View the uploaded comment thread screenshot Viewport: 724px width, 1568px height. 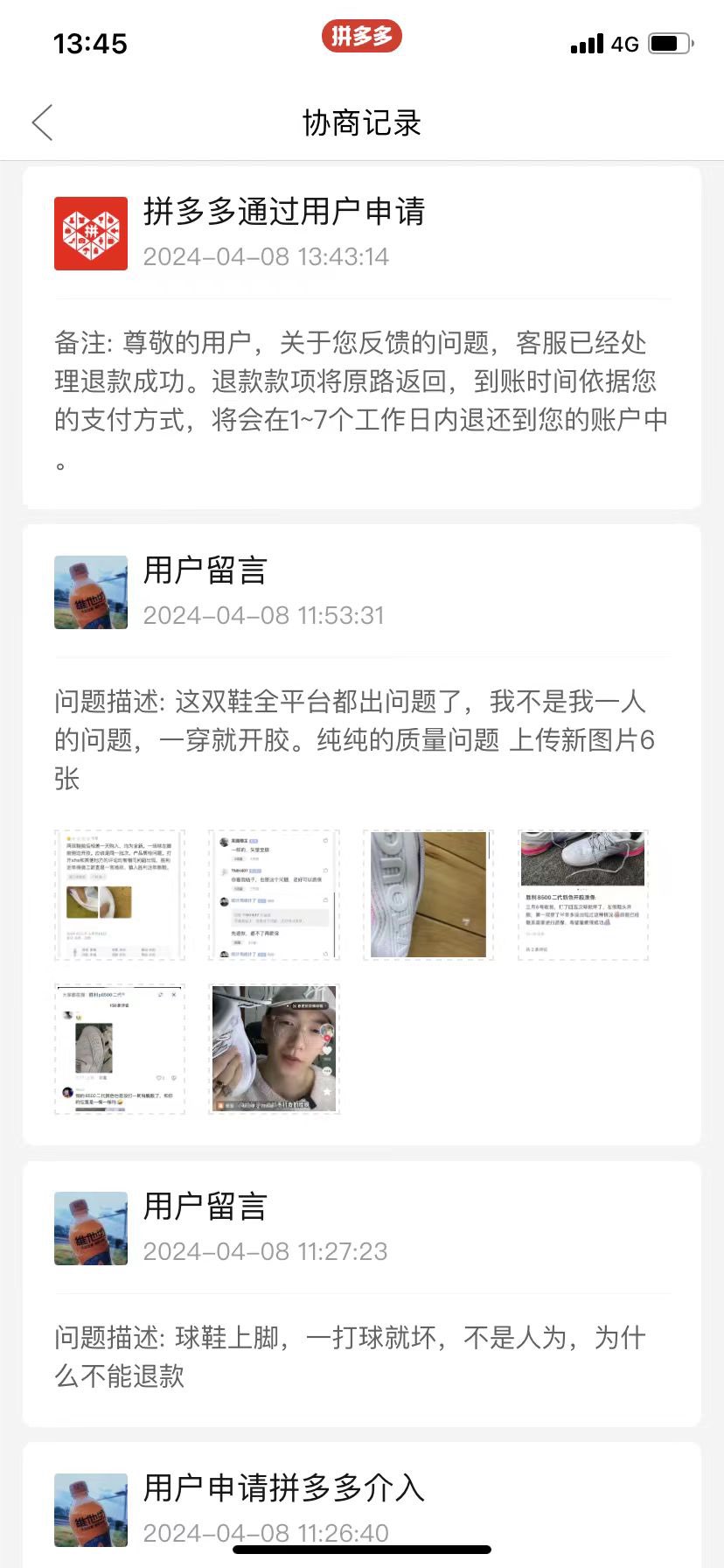point(274,894)
